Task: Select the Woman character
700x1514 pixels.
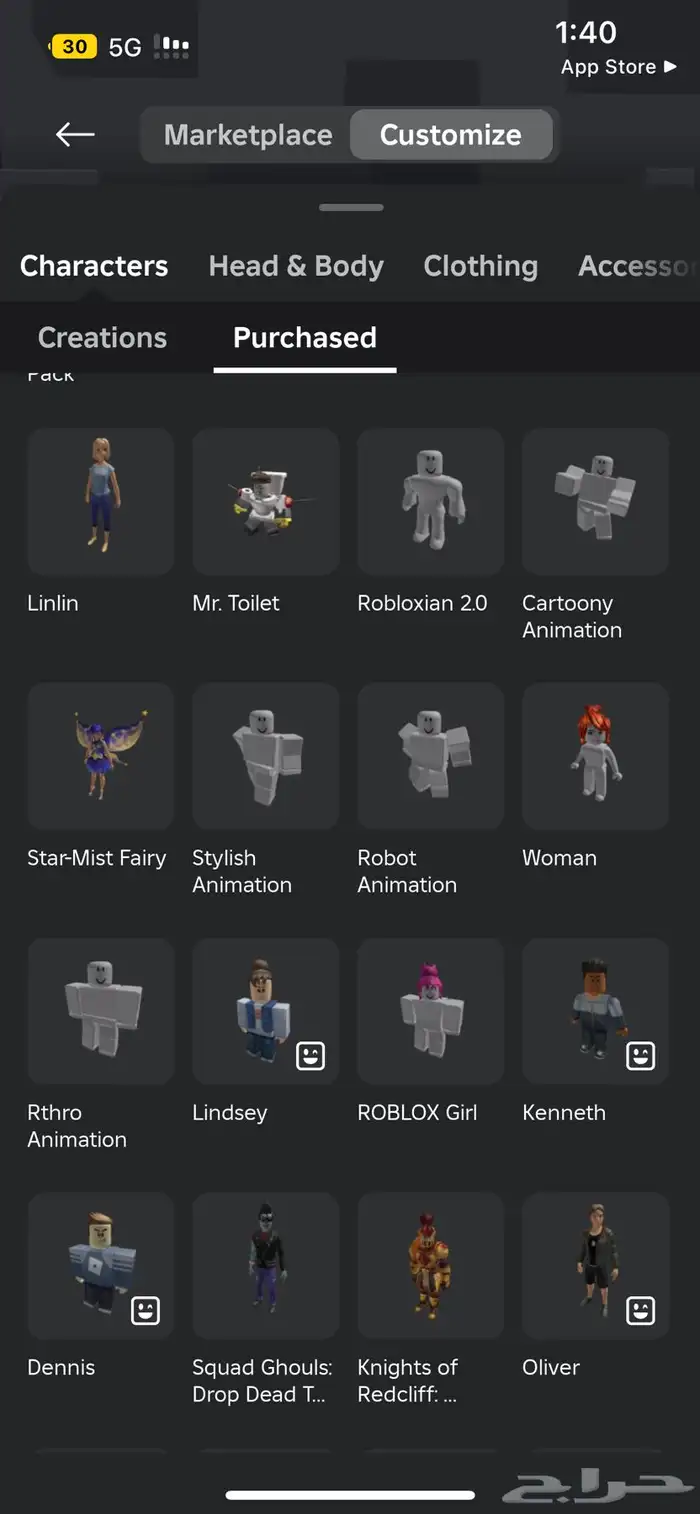Action: (595, 756)
